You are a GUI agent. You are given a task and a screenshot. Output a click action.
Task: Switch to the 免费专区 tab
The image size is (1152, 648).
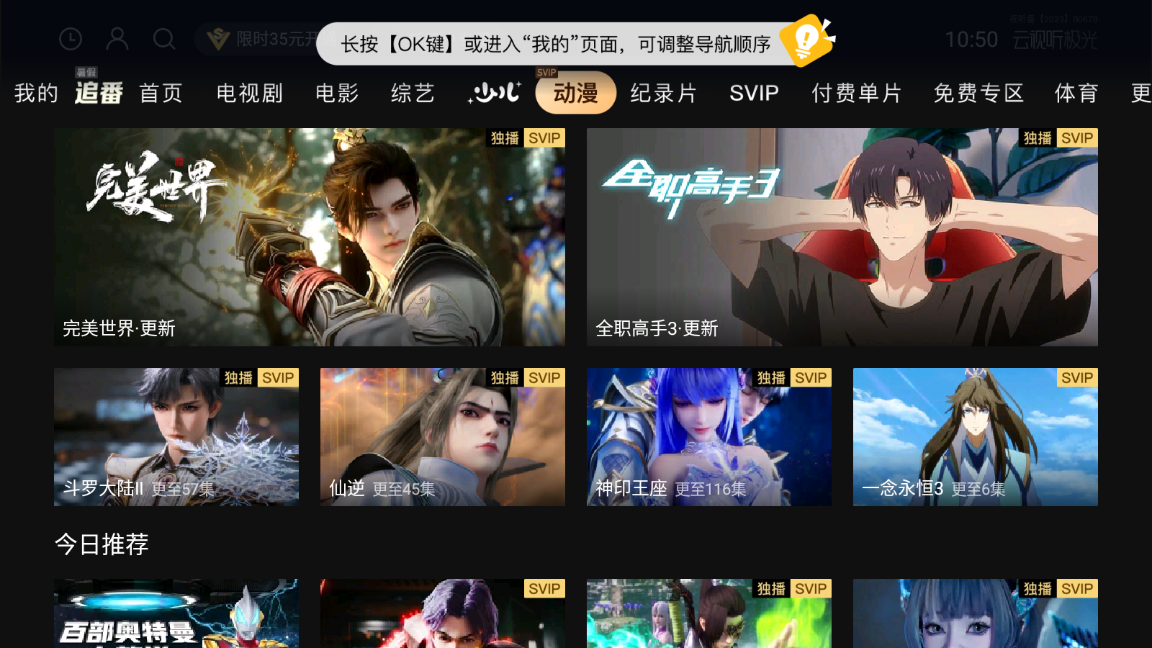[x=978, y=93]
